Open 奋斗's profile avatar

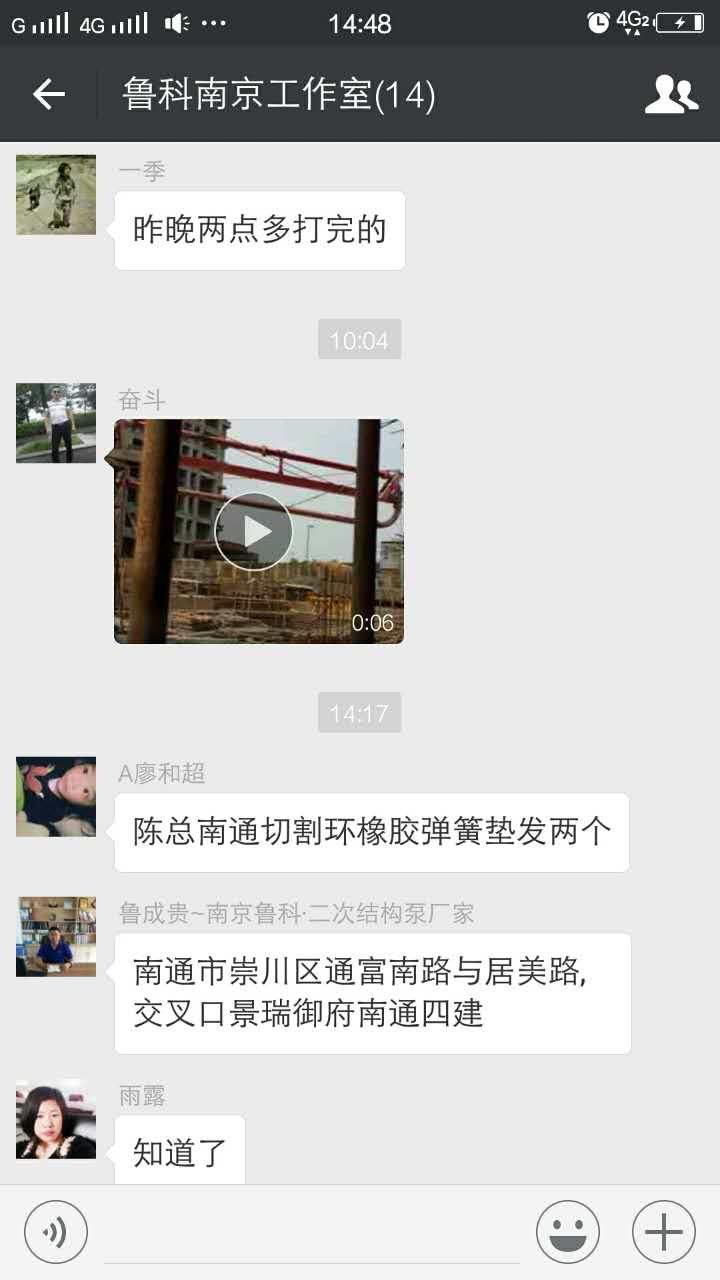55,423
